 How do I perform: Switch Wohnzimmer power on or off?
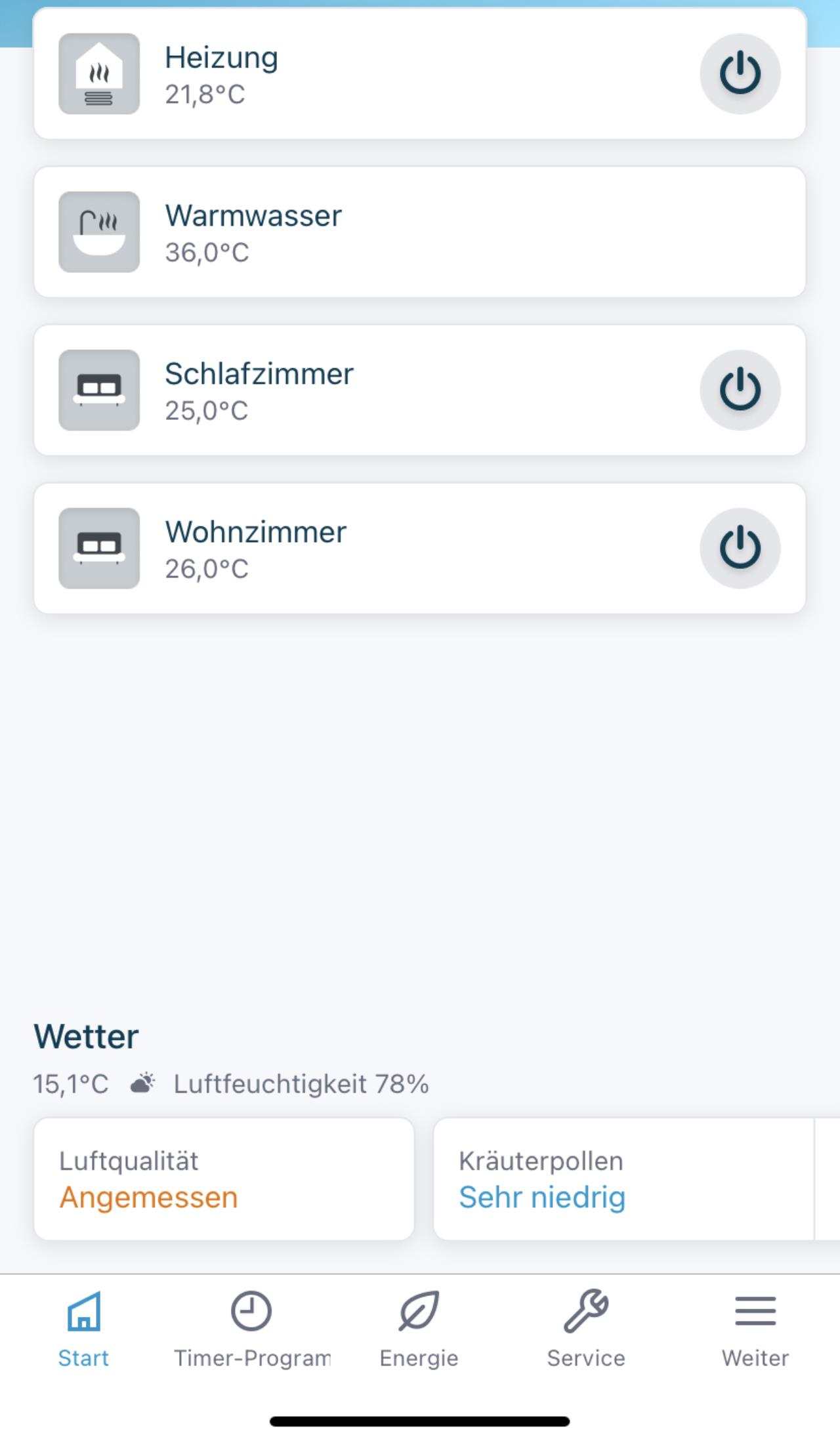coord(740,548)
